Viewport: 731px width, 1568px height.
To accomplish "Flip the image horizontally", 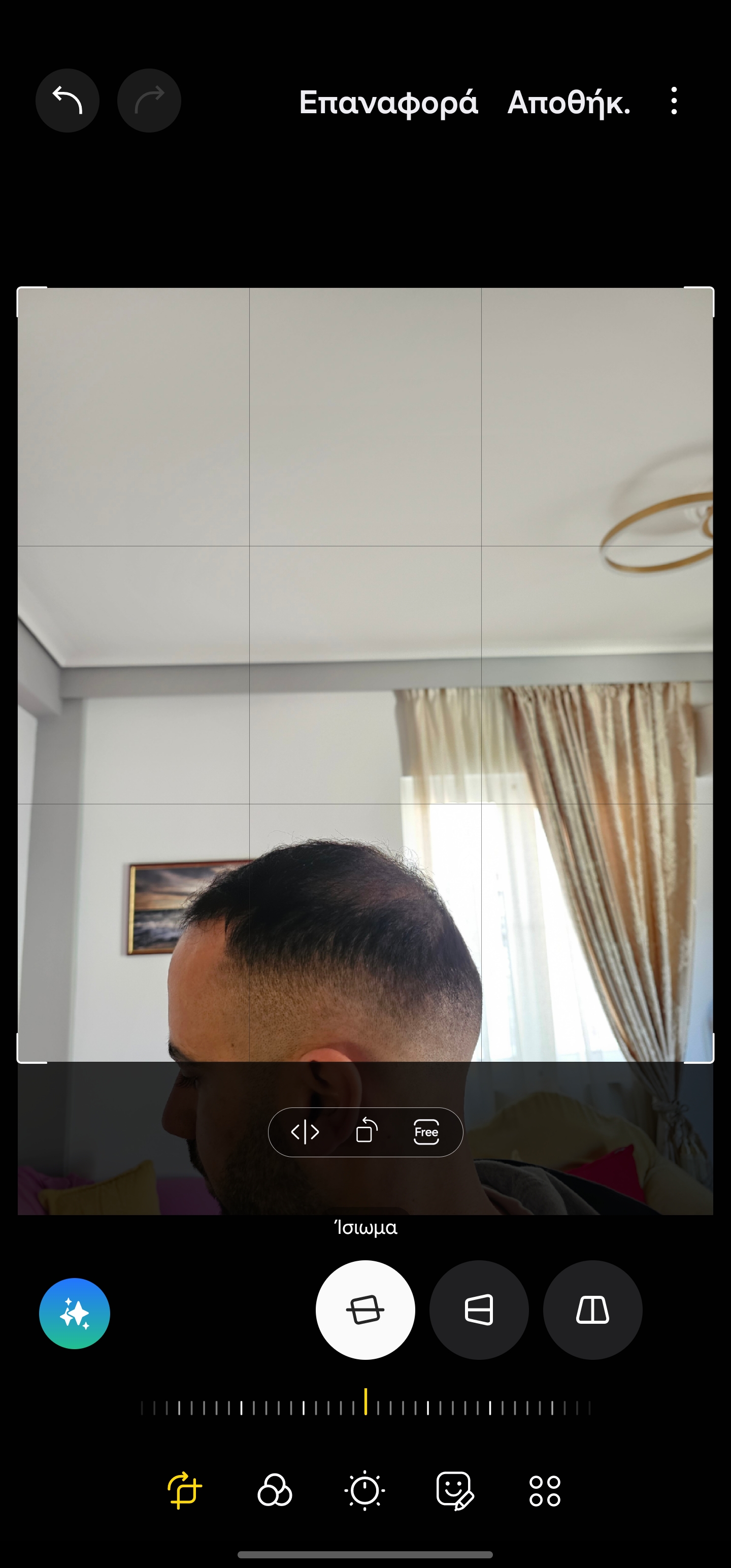I will pyautogui.click(x=305, y=1132).
